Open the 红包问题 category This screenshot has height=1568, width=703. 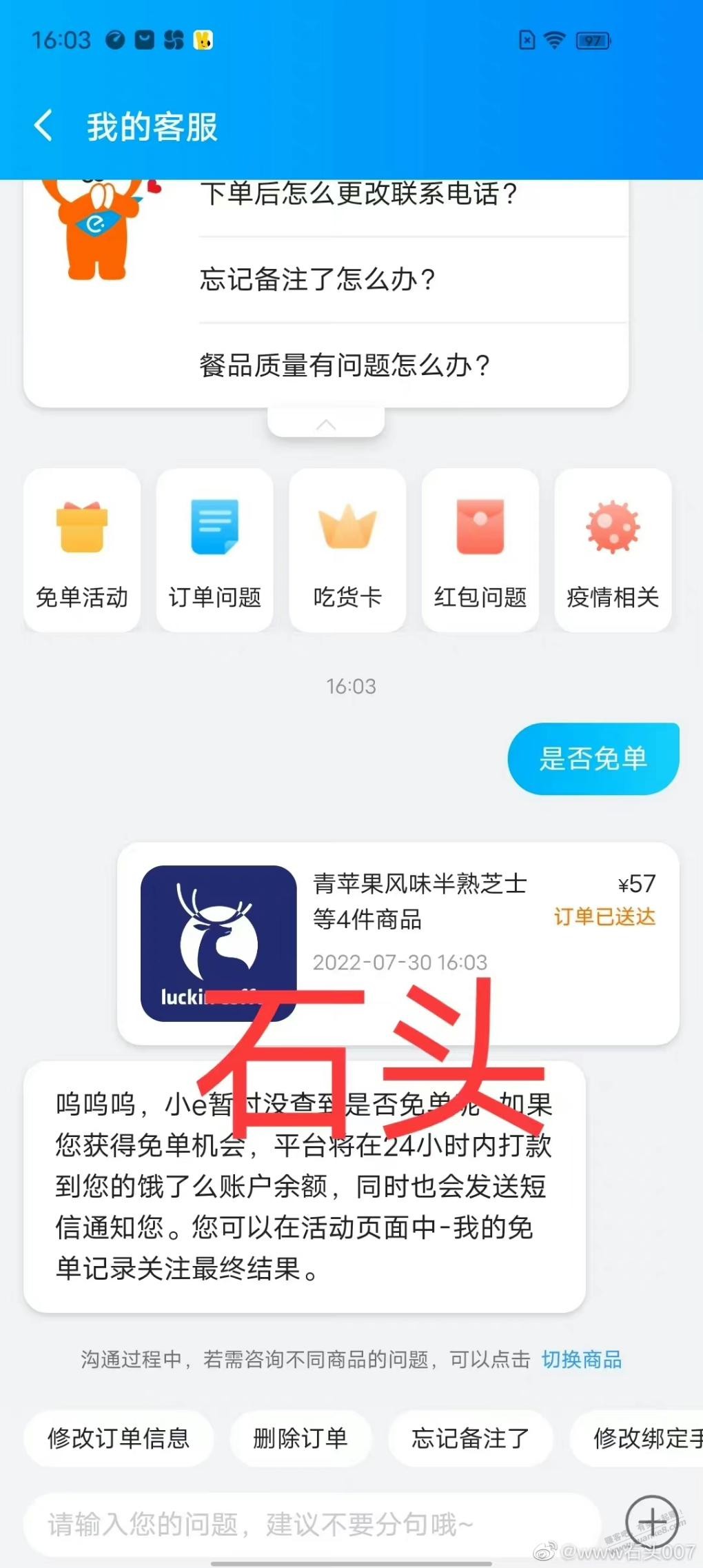point(480,550)
